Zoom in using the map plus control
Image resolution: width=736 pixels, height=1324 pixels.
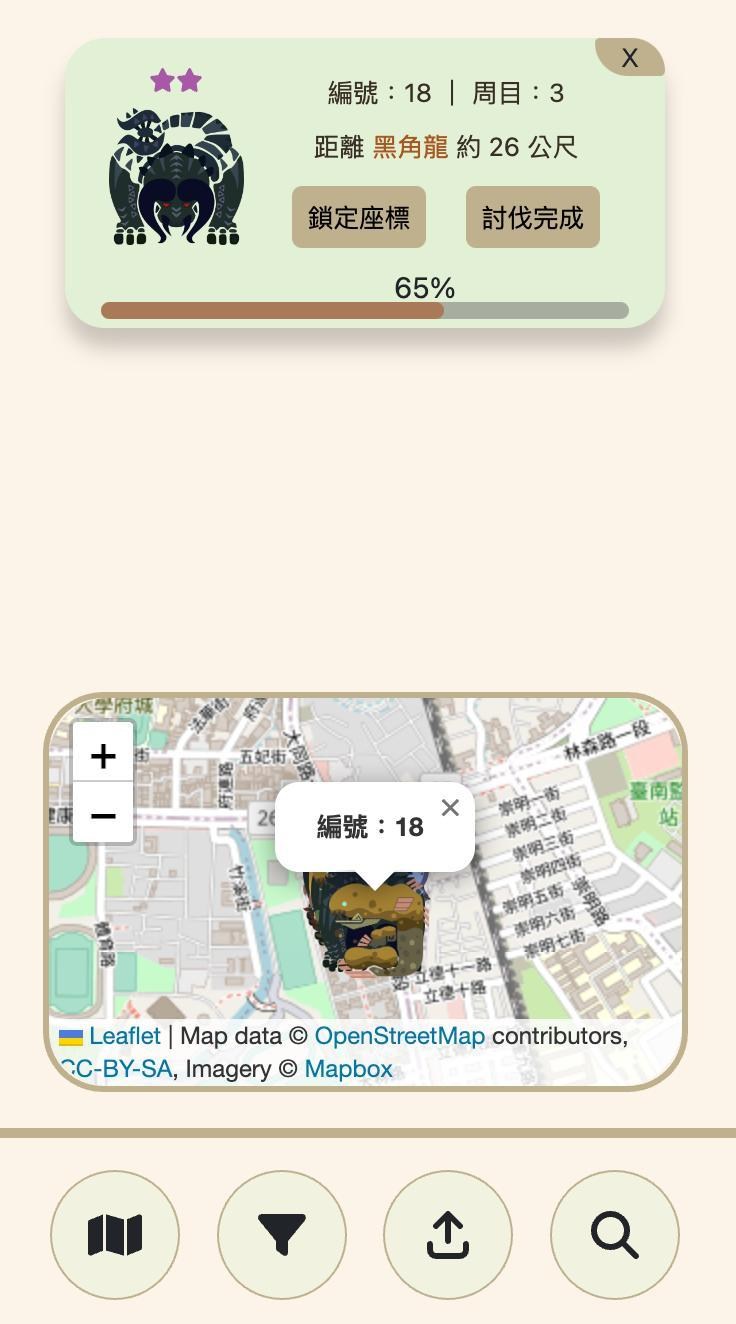pyautogui.click(x=103, y=756)
